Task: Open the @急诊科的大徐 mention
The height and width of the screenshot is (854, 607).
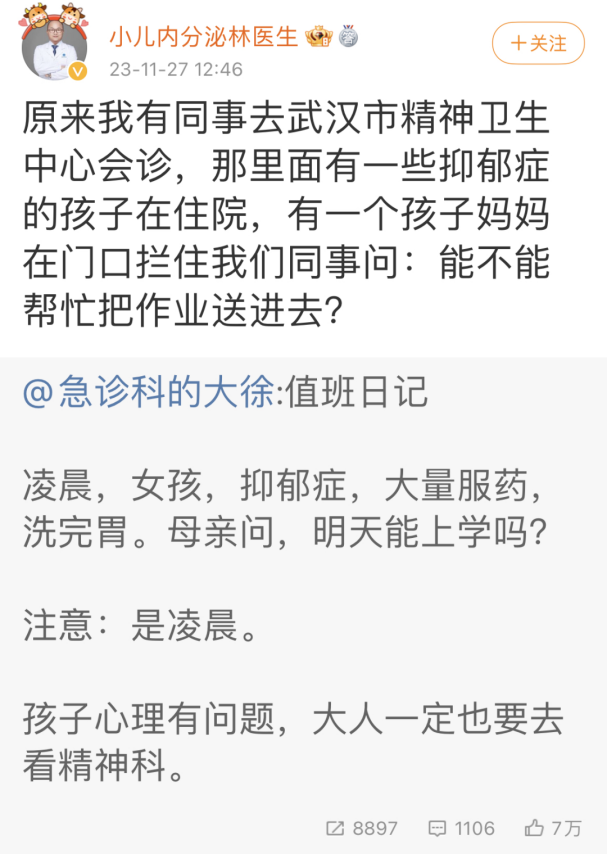Action: [148, 392]
